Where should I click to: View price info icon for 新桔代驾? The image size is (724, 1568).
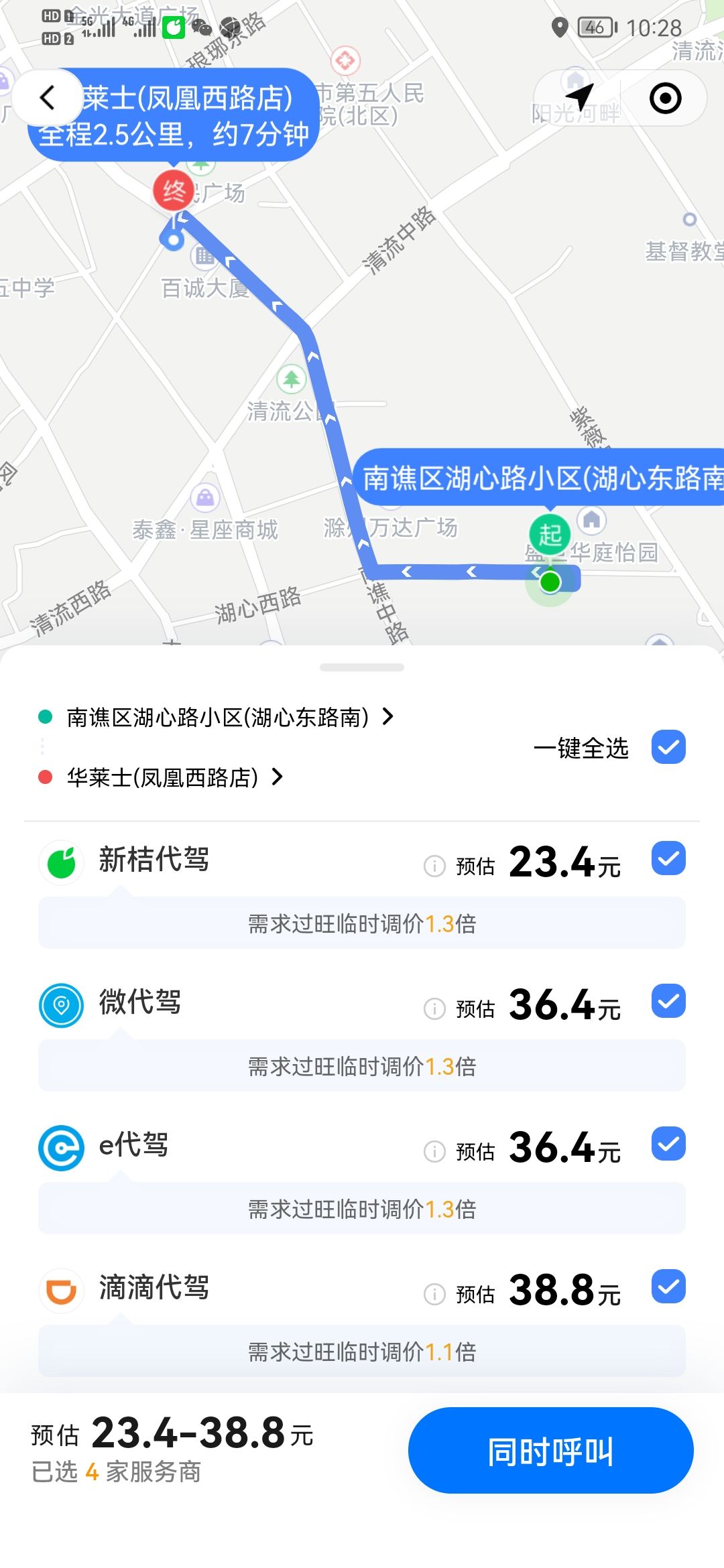pos(434,866)
